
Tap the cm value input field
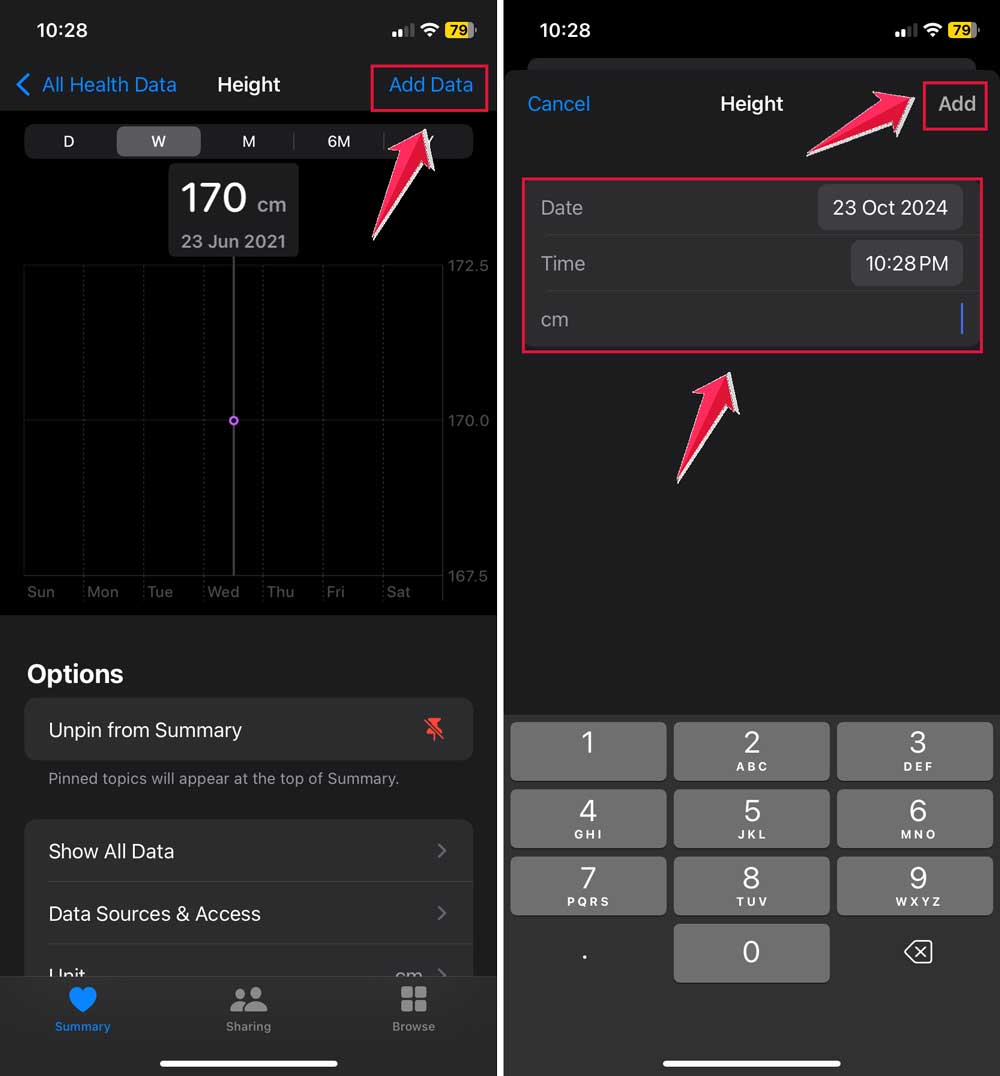[800, 319]
